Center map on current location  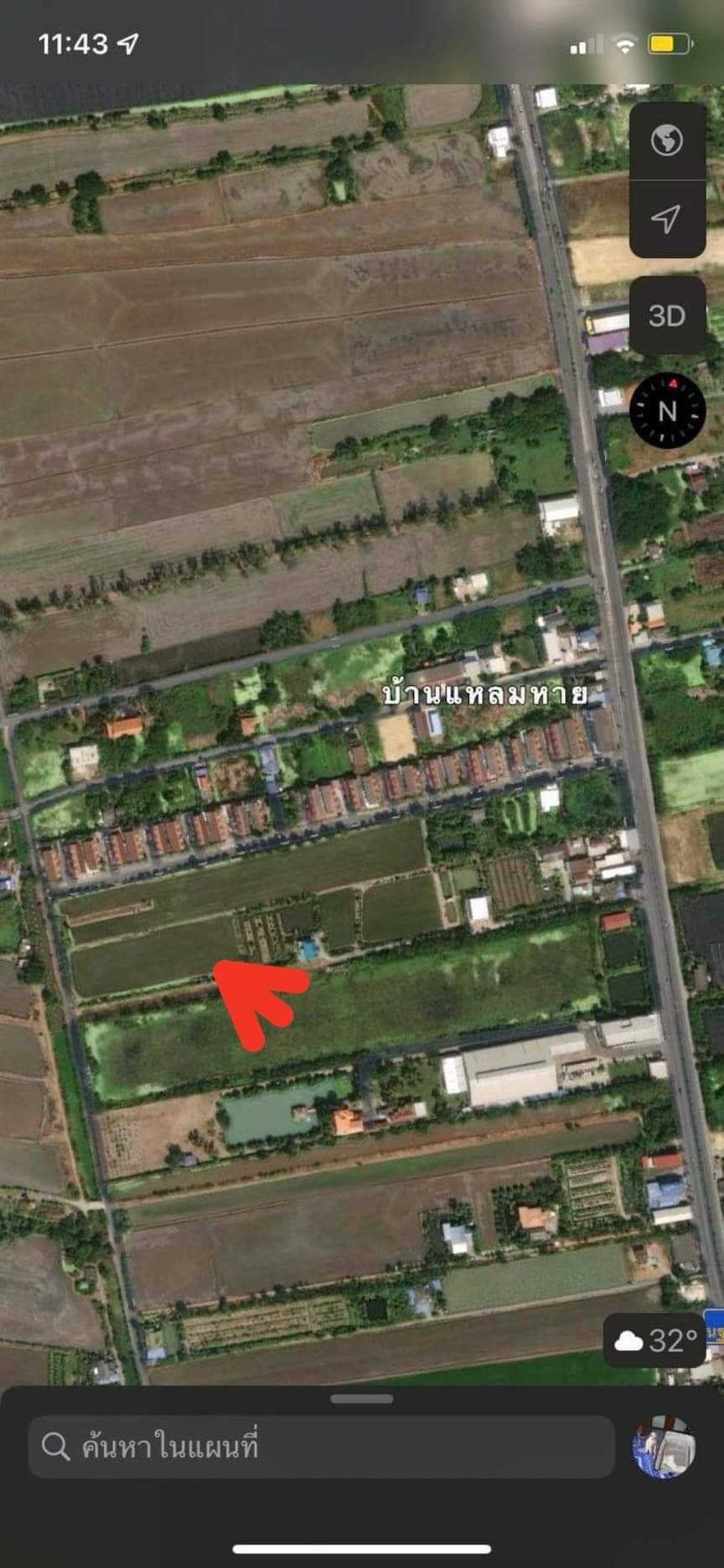(x=667, y=219)
